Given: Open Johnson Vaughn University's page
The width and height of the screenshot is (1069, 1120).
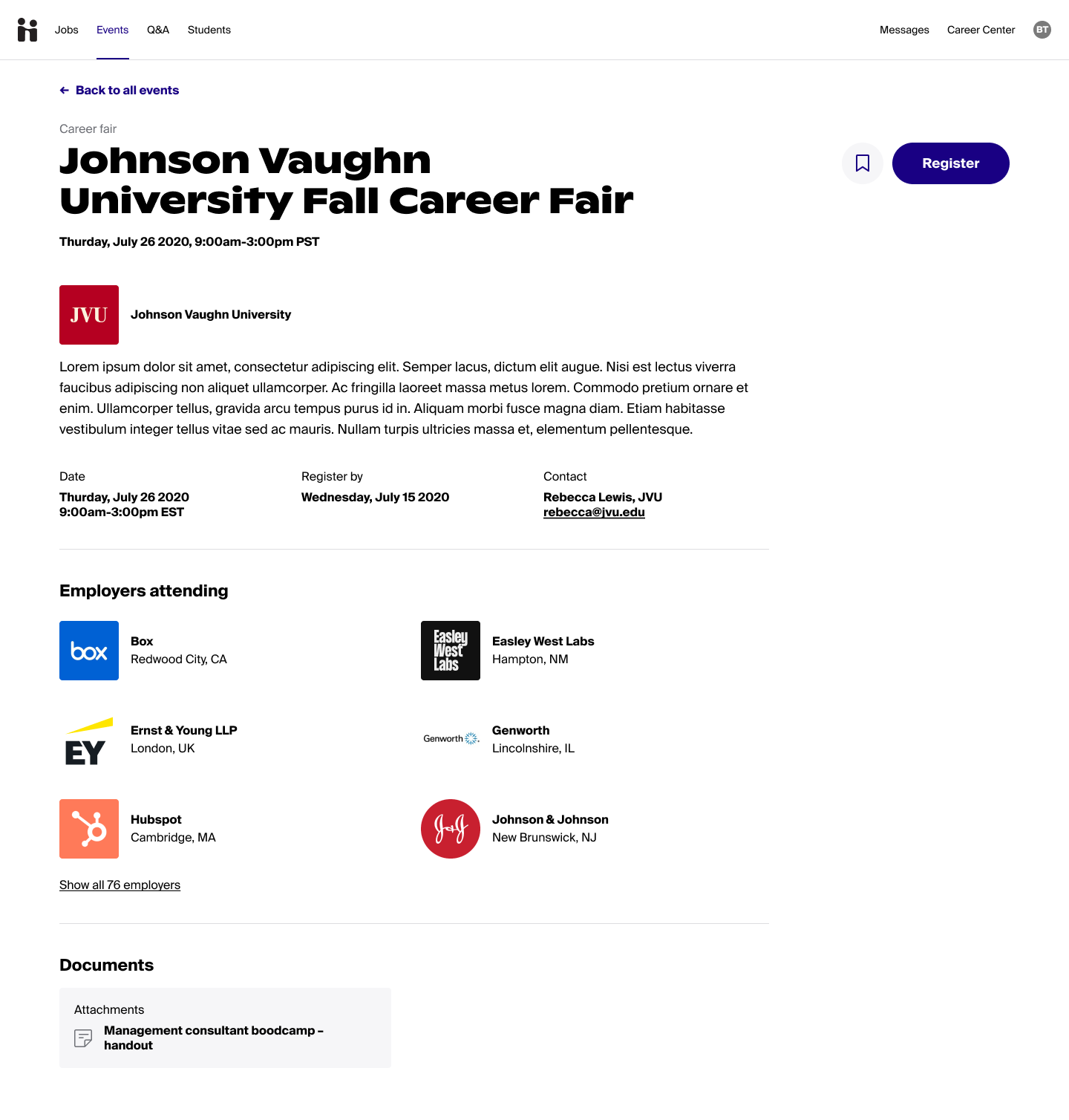Looking at the screenshot, I should [210, 314].
